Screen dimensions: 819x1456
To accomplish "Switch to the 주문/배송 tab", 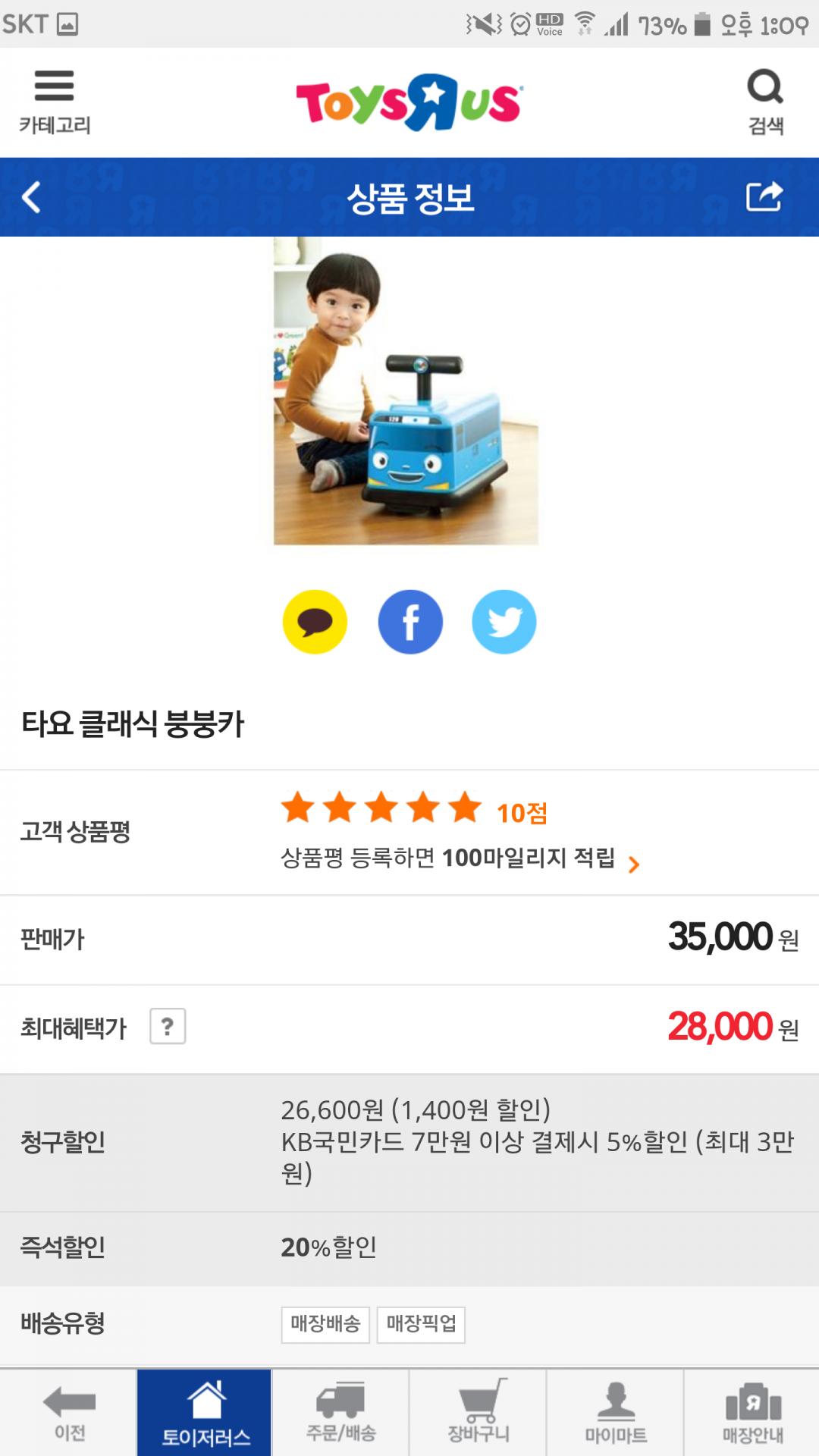I will pyautogui.click(x=340, y=1413).
